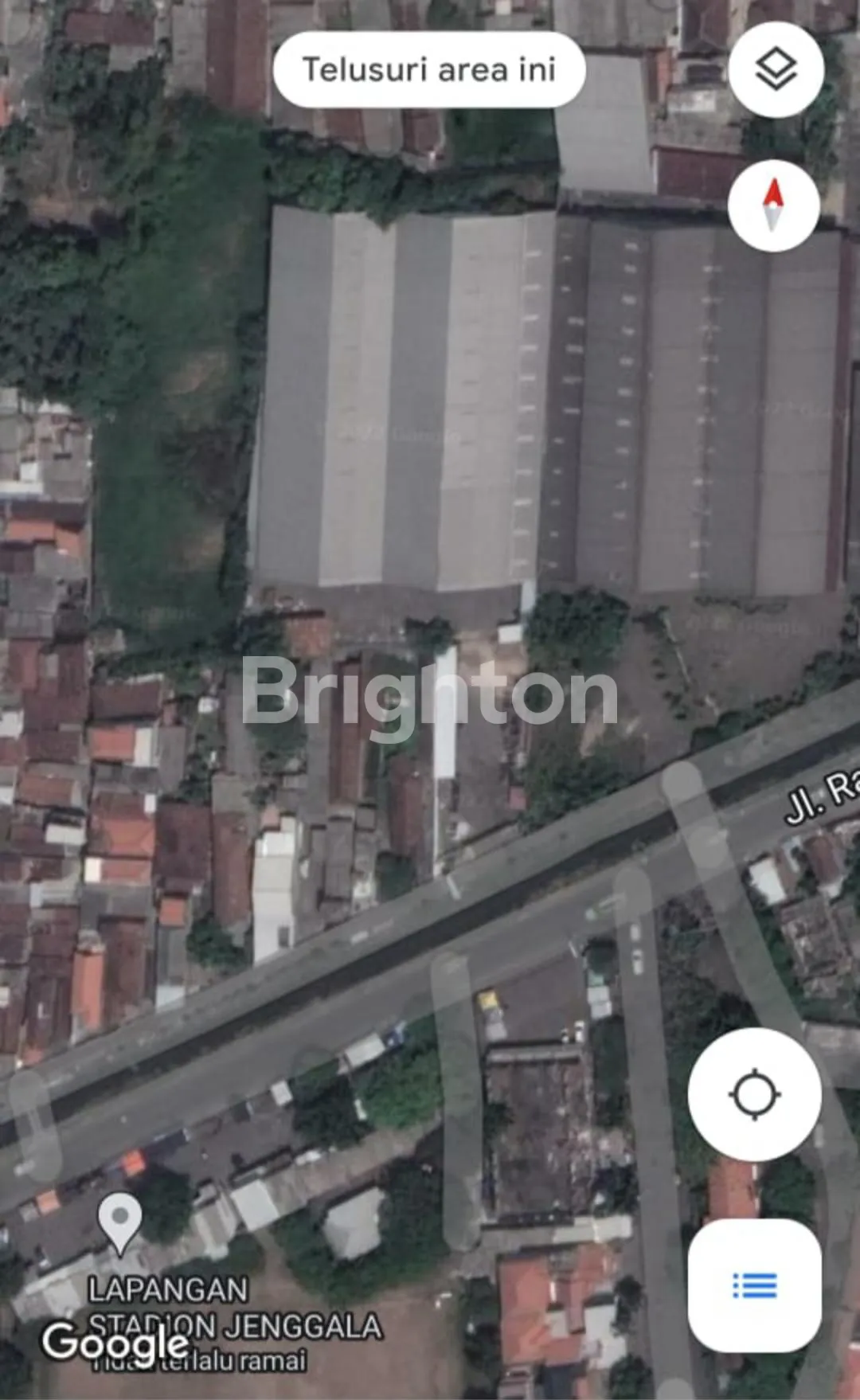
Task: Reset map orientation with the compass
Action: click(773, 205)
